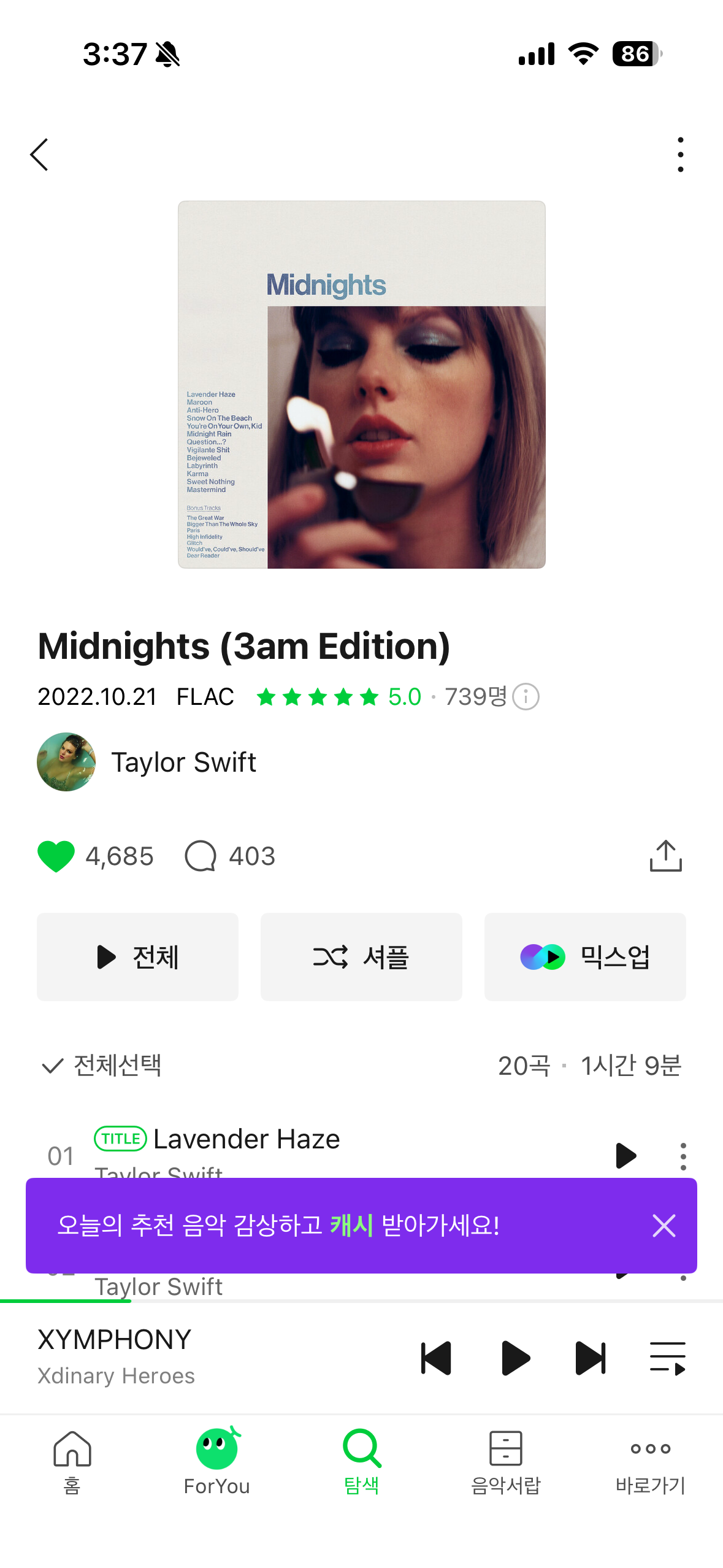Open the Midnights album cover image
The width and height of the screenshot is (723, 1568).
point(362,385)
